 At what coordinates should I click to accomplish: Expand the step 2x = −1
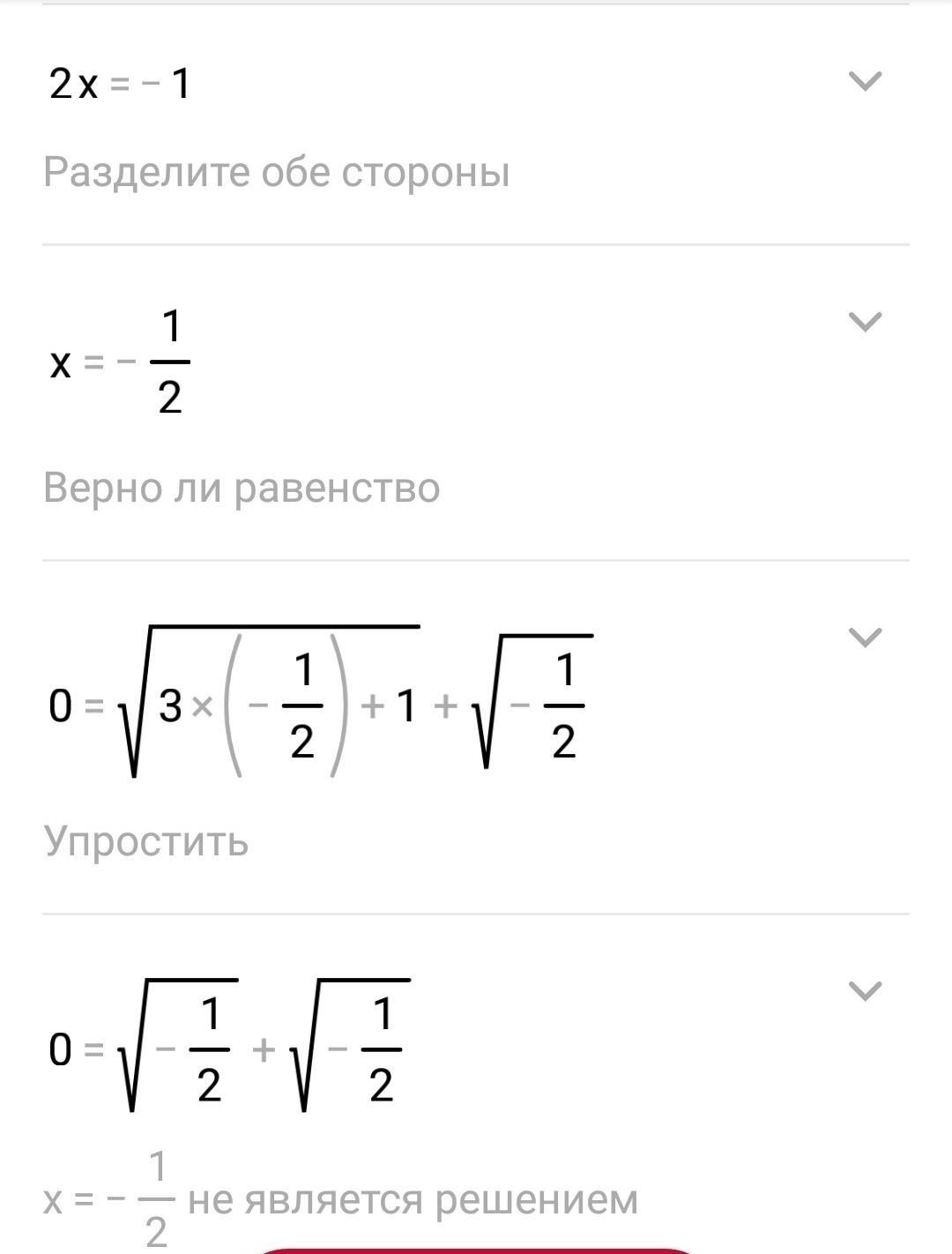coord(865,81)
